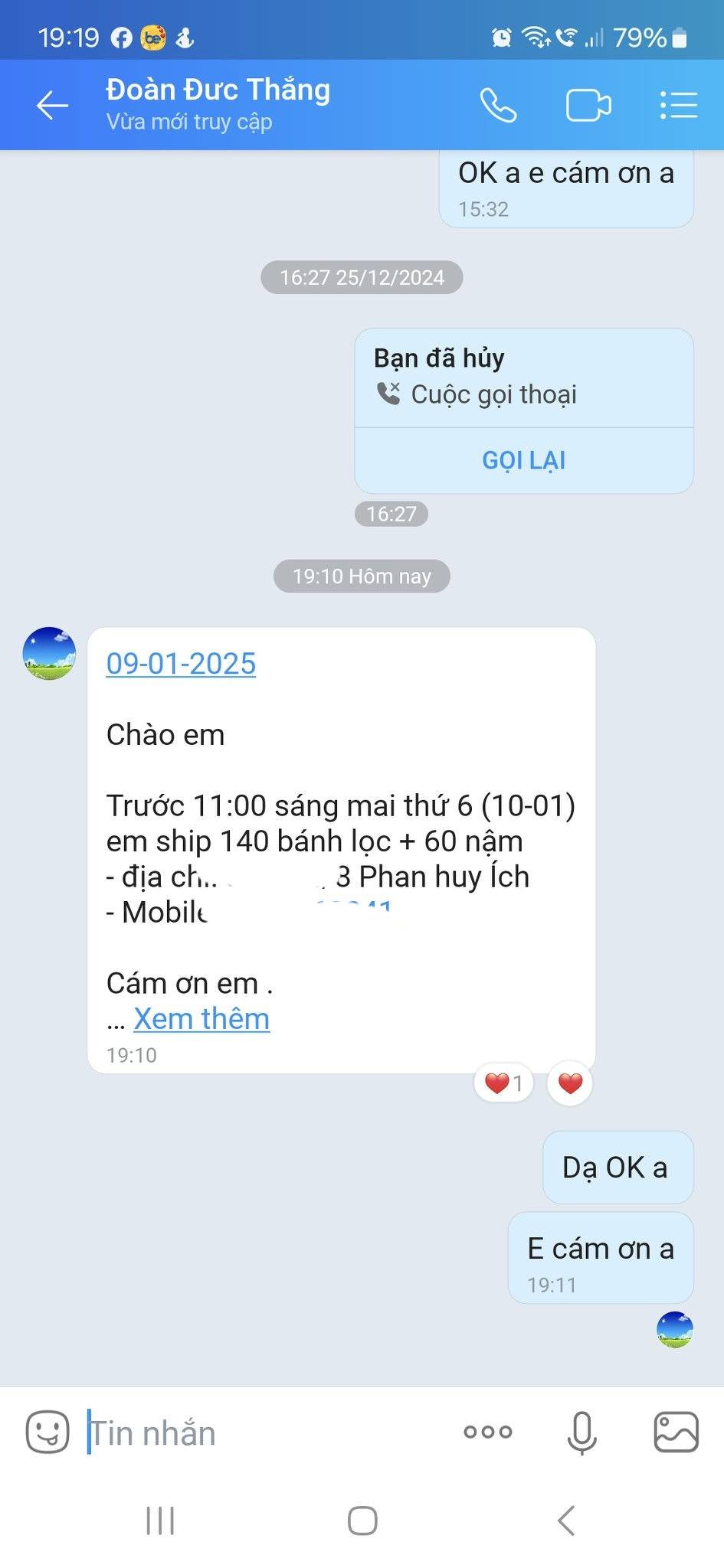Open the 09-01-2025 date link
The height and width of the screenshot is (1568, 724).
pyautogui.click(x=181, y=664)
